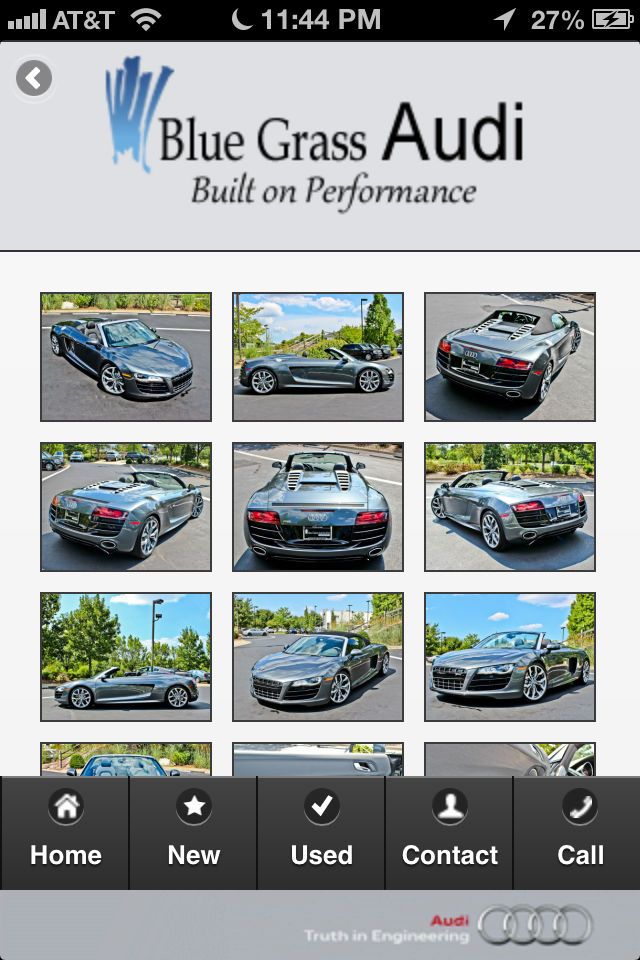This screenshot has height=960, width=640.
Task: Open the side photo with the tall lamp post
Action: click(126, 657)
